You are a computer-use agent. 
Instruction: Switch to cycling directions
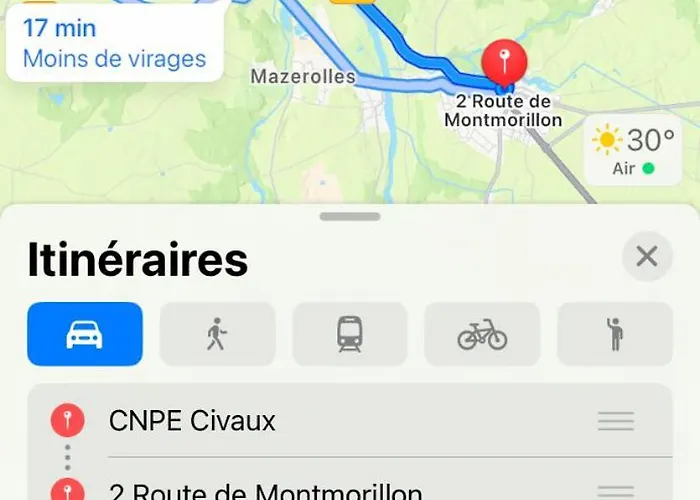[482, 334]
